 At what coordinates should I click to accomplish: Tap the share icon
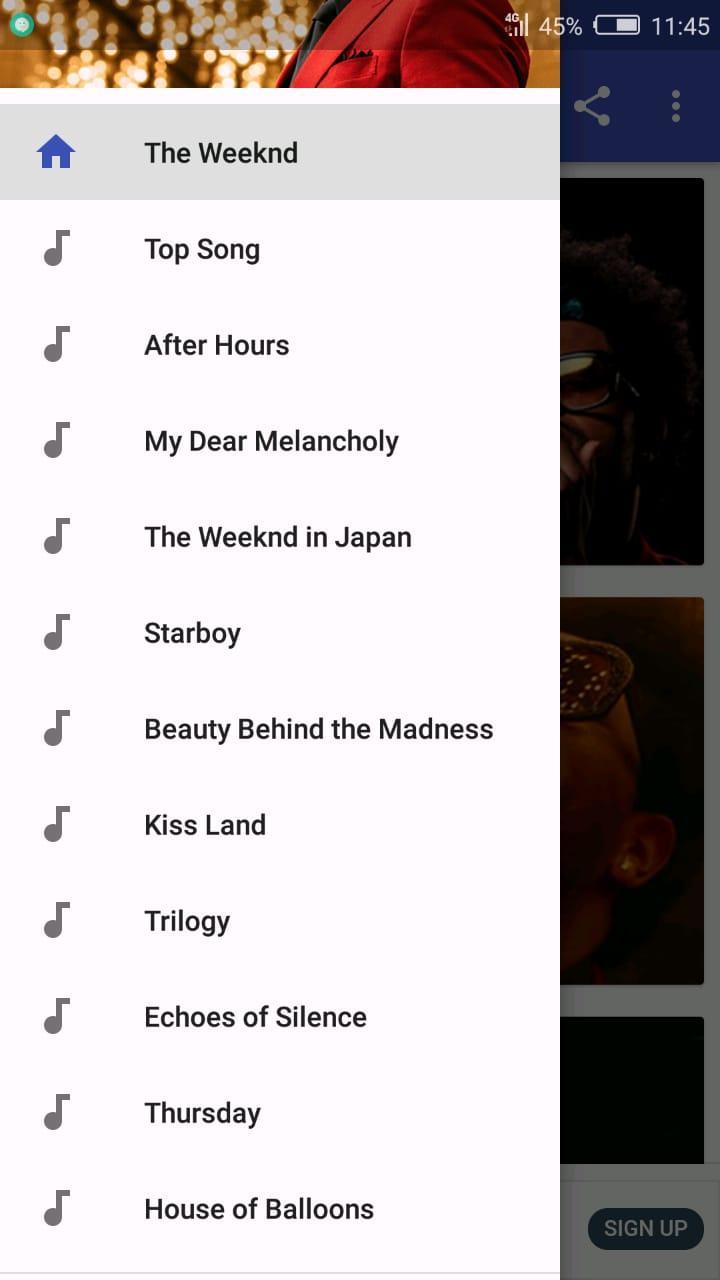pos(592,106)
